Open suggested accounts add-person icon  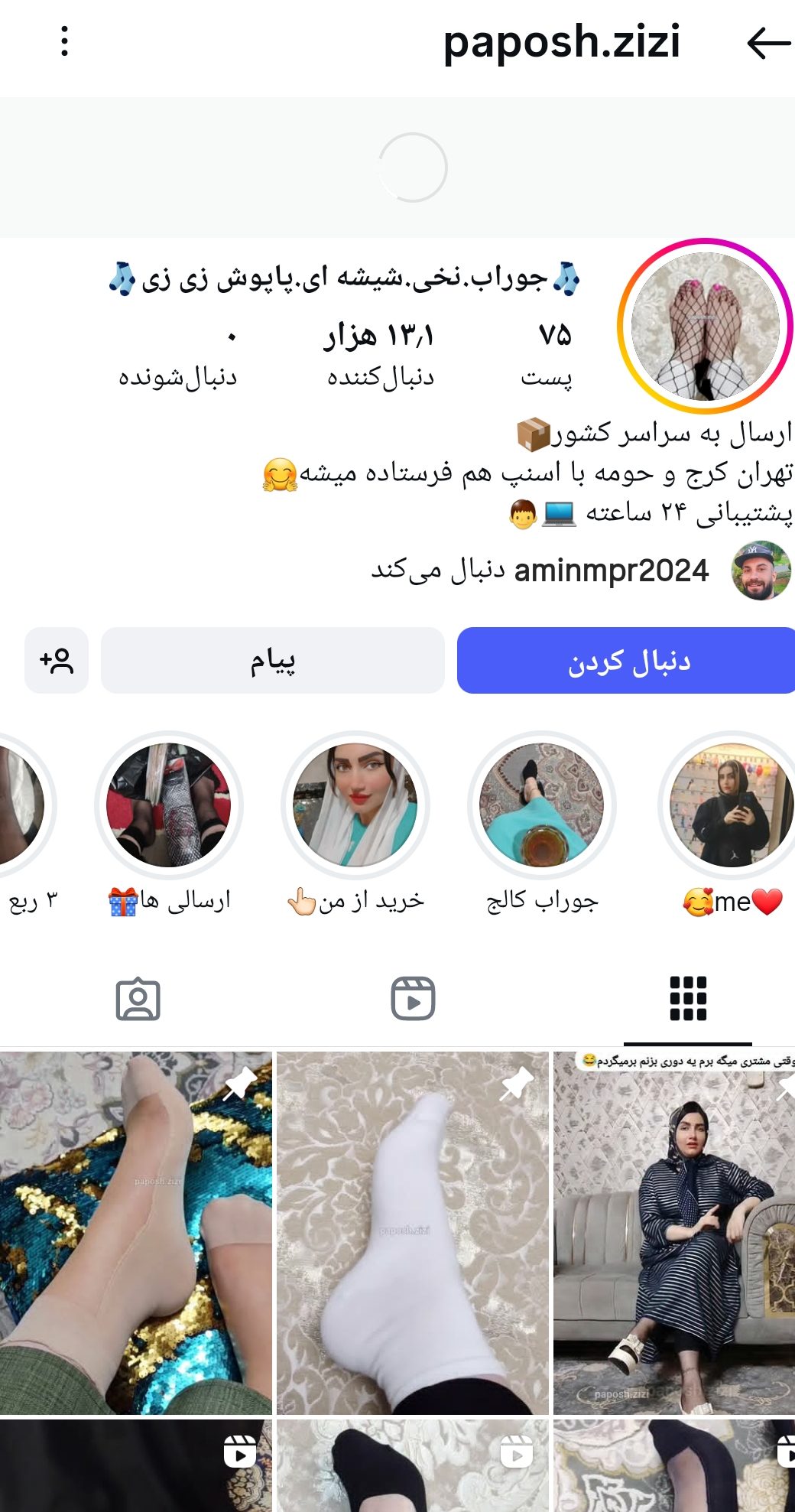point(57,661)
